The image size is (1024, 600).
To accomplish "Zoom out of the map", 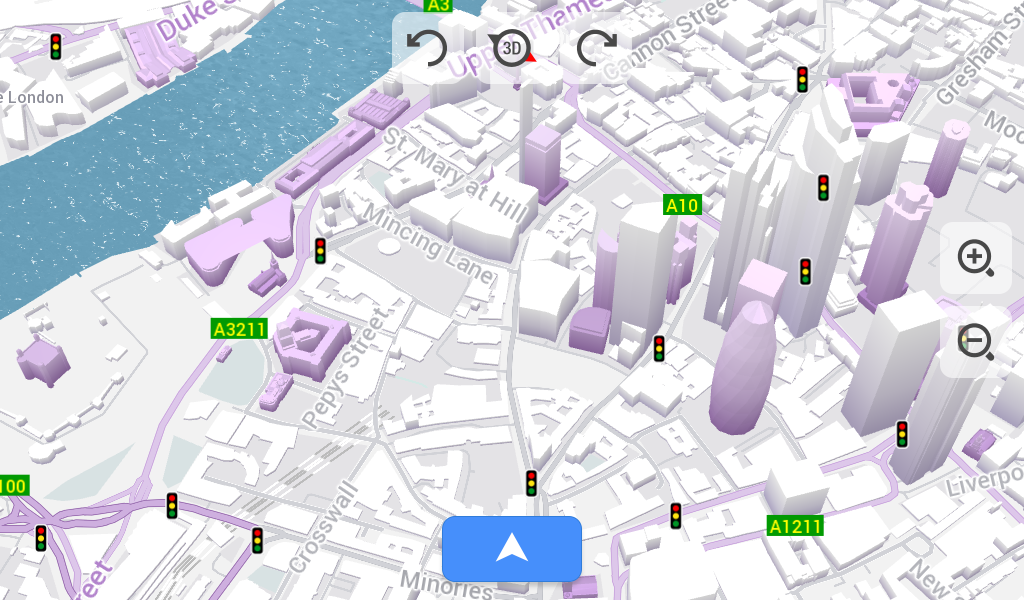I will click(x=975, y=342).
